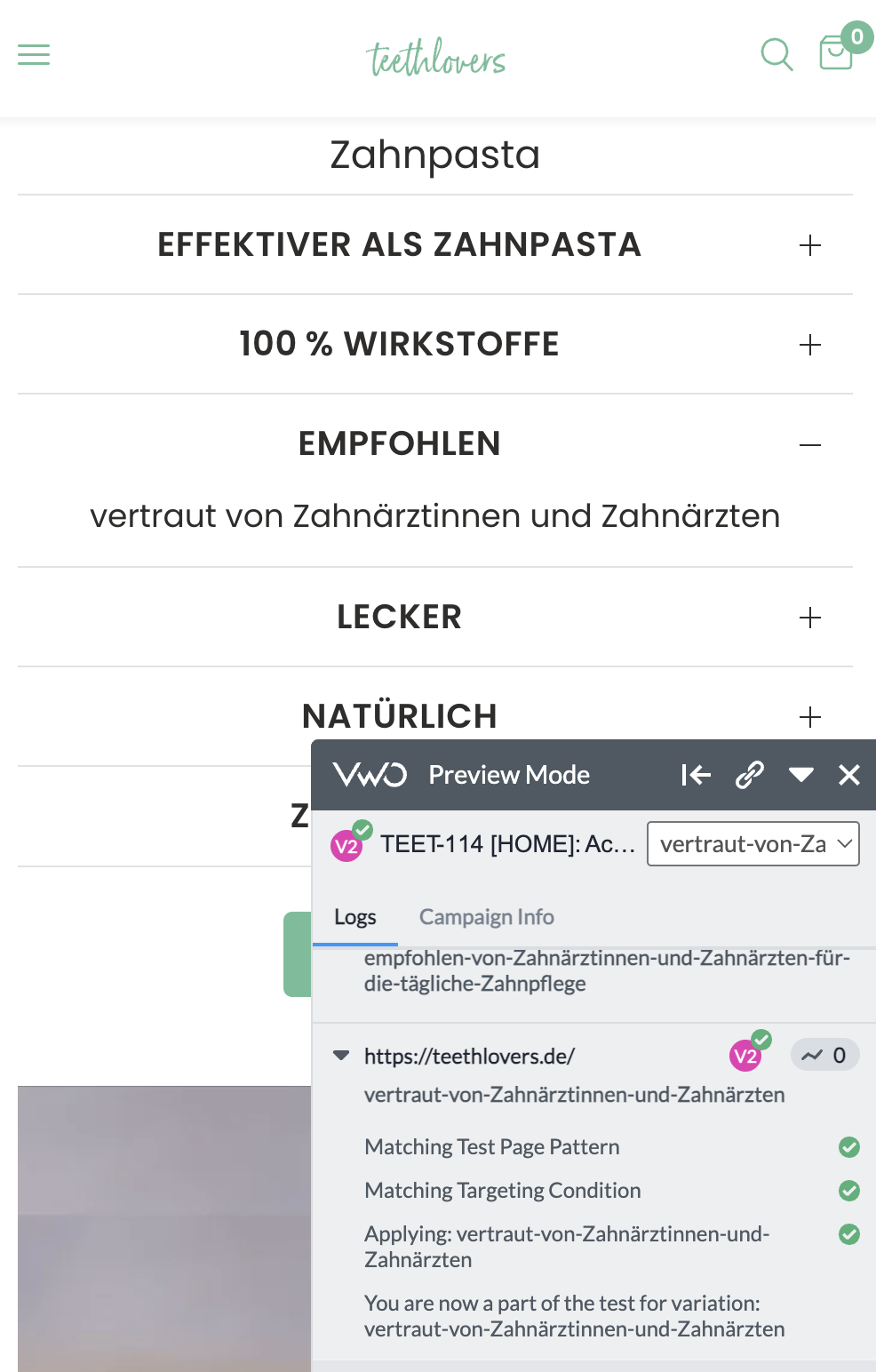Screen dimensions: 876x1372
Task: Expand Effektiver als Zahnpasta section
Action: click(x=435, y=244)
